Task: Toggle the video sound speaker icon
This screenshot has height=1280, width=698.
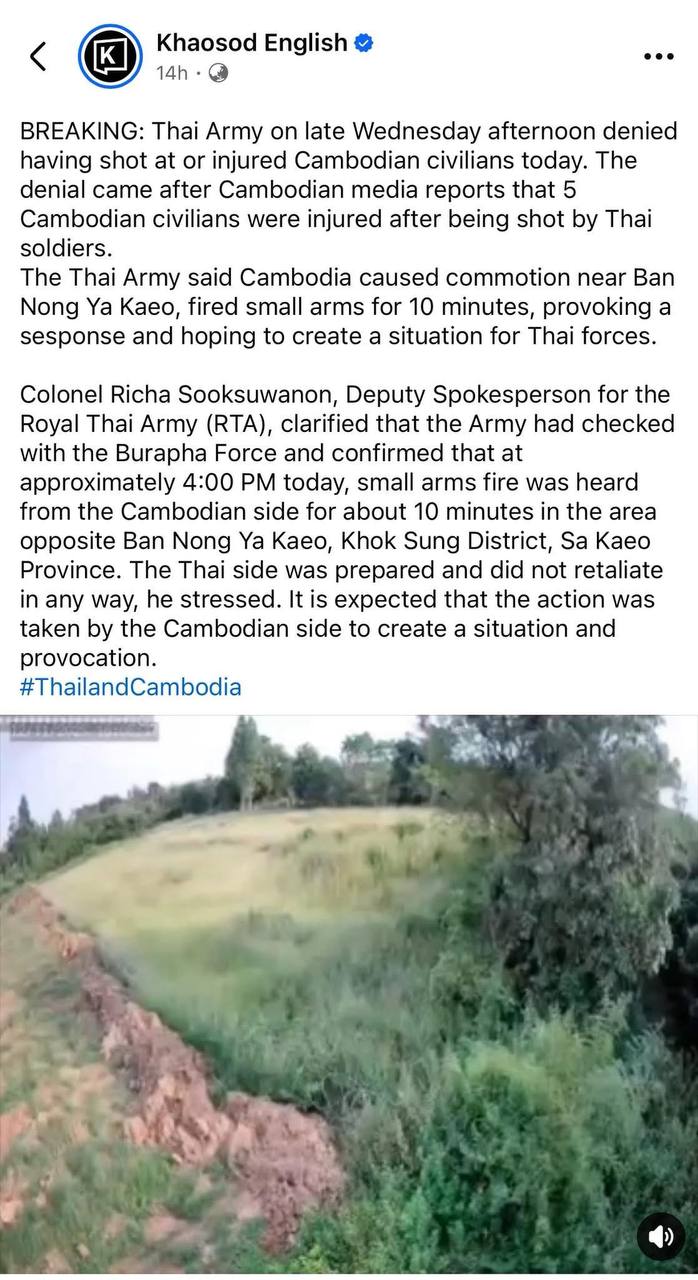Action: coord(661,1237)
